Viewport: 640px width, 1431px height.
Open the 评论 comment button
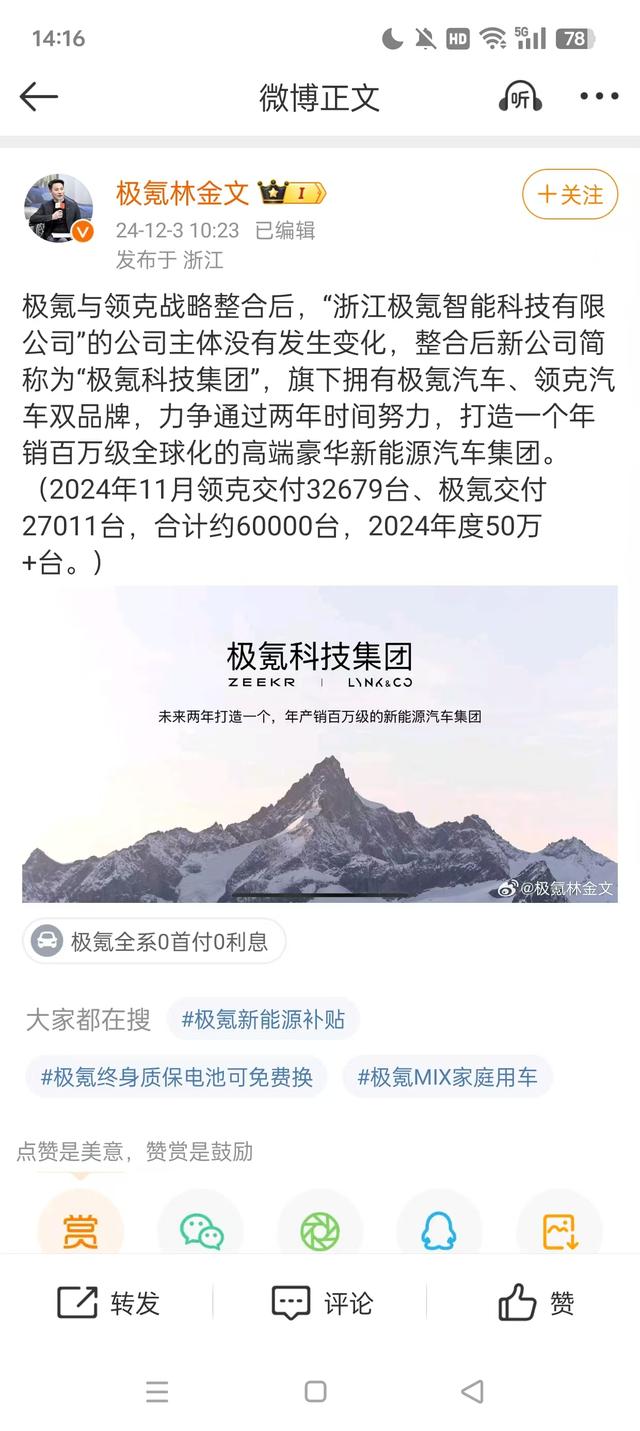click(x=322, y=1303)
